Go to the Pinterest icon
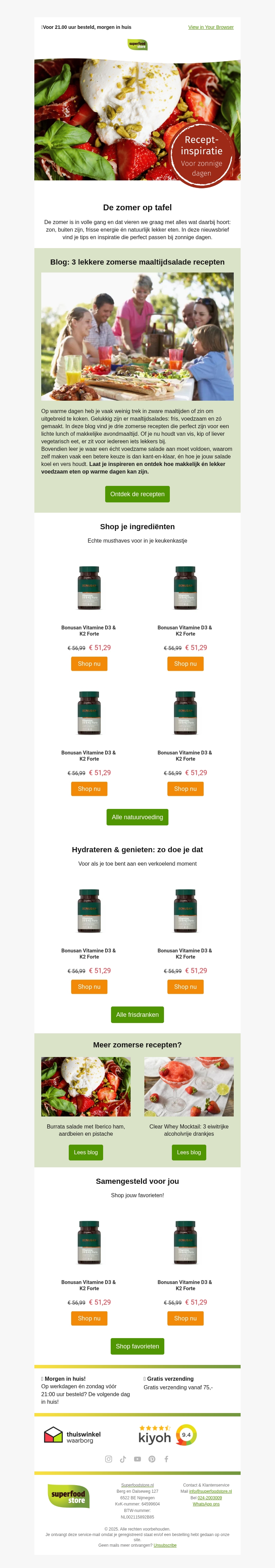This screenshot has width=275, height=1568. pyautogui.click(x=152, y=1459)
